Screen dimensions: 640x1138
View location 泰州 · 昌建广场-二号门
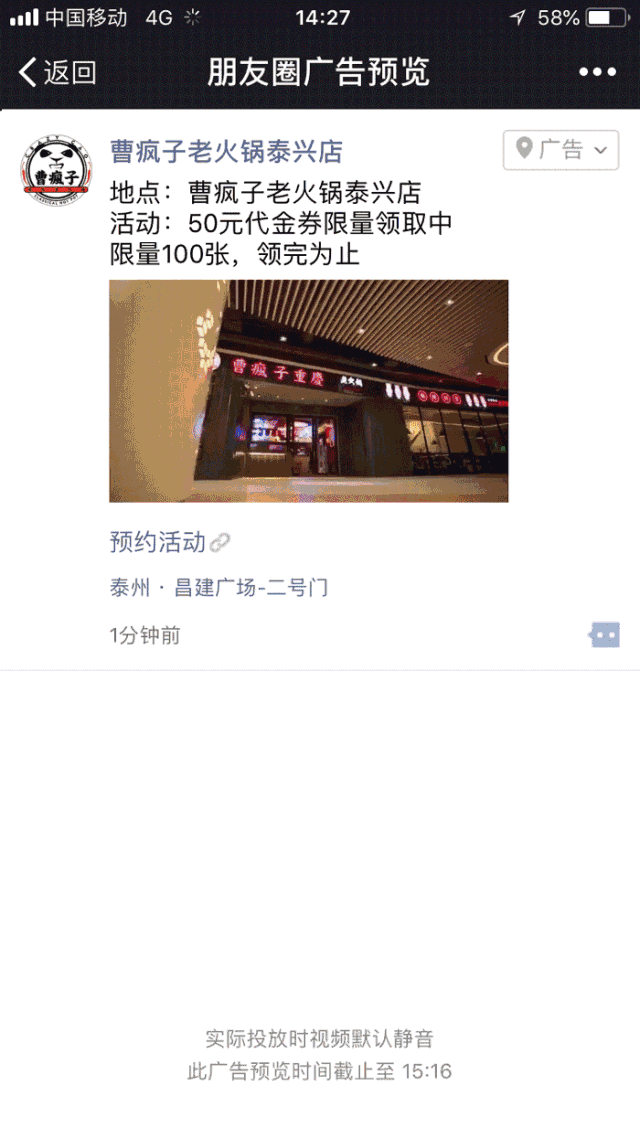[218, 588]
